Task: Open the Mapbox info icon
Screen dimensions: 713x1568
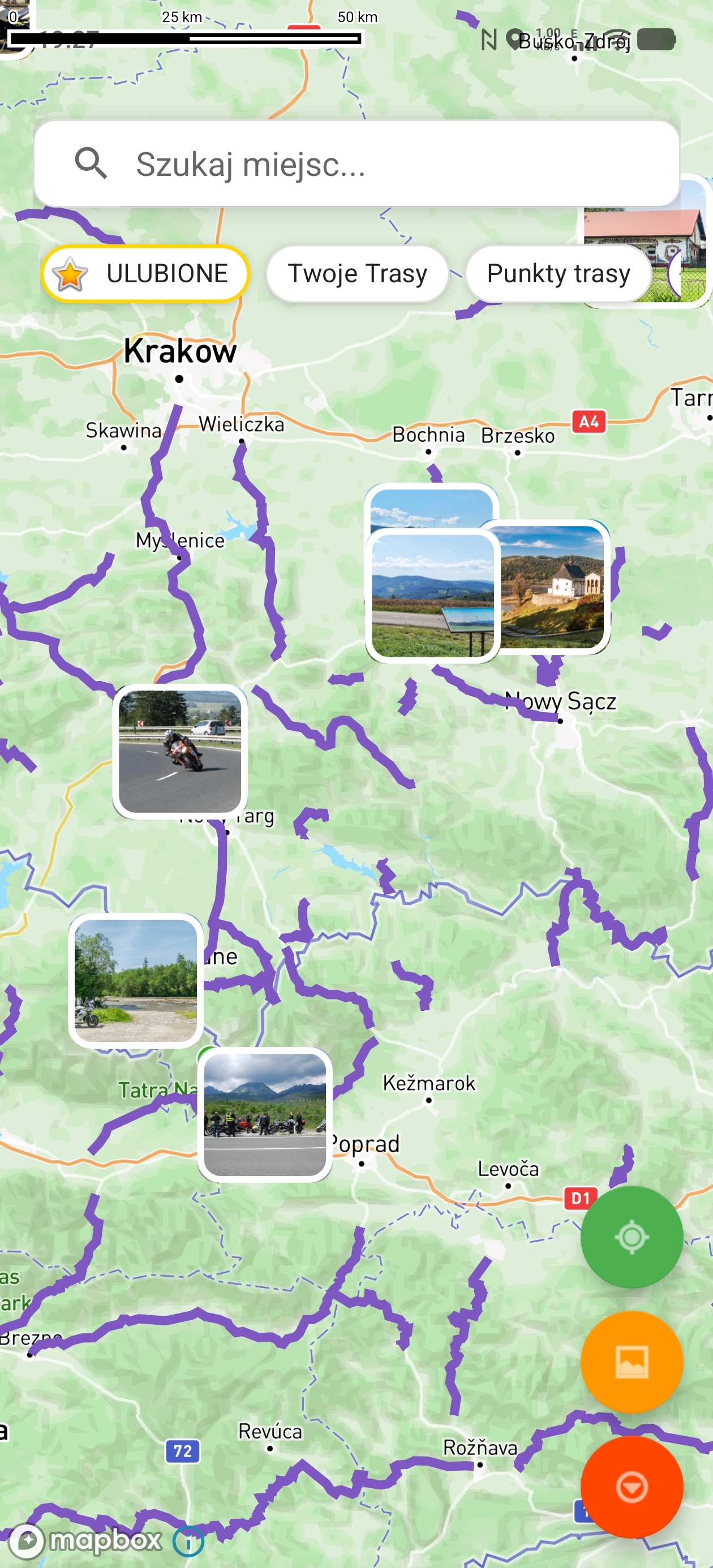Action: tap(188, 1541)
